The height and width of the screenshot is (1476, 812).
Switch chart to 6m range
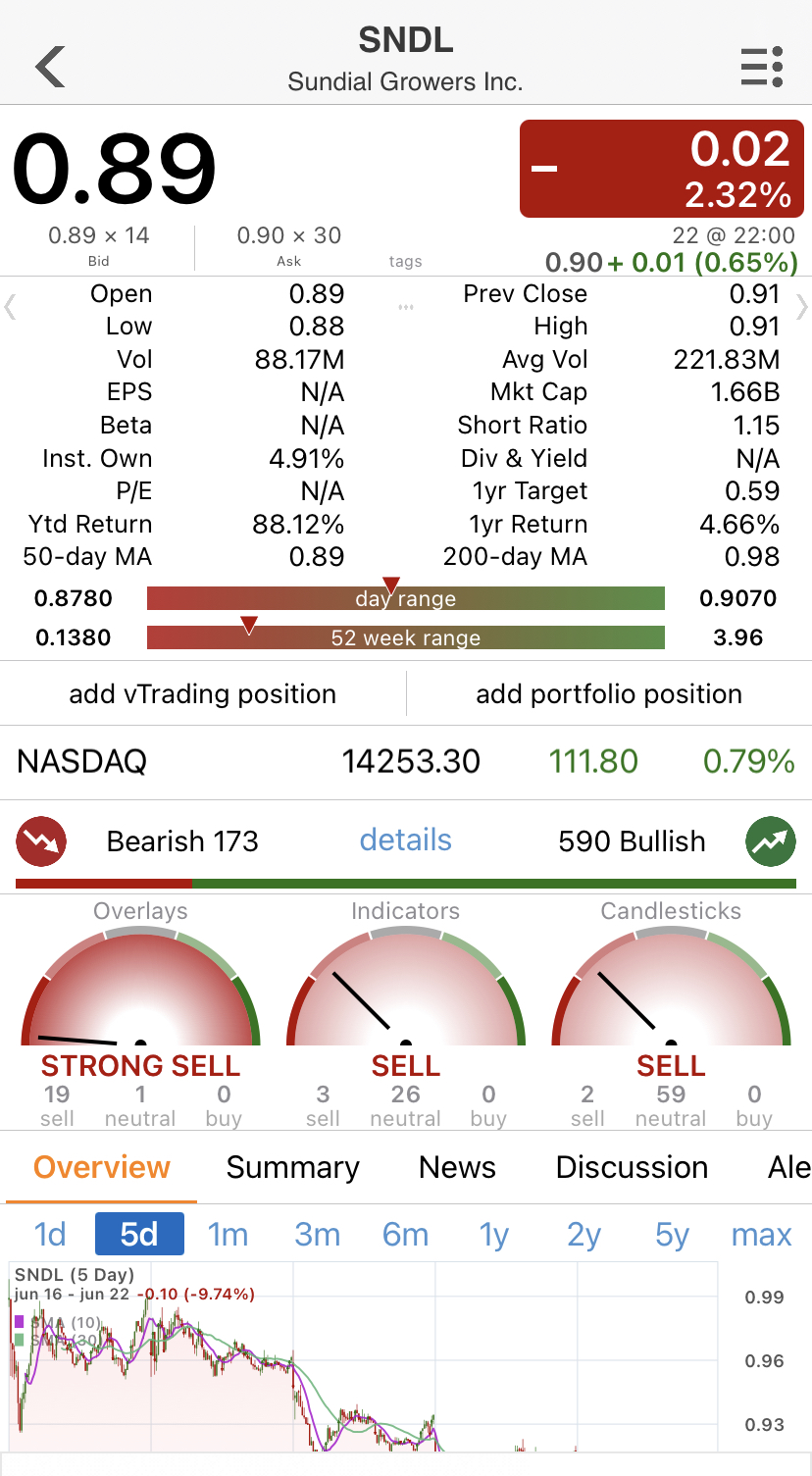(x=406, y=1234)
